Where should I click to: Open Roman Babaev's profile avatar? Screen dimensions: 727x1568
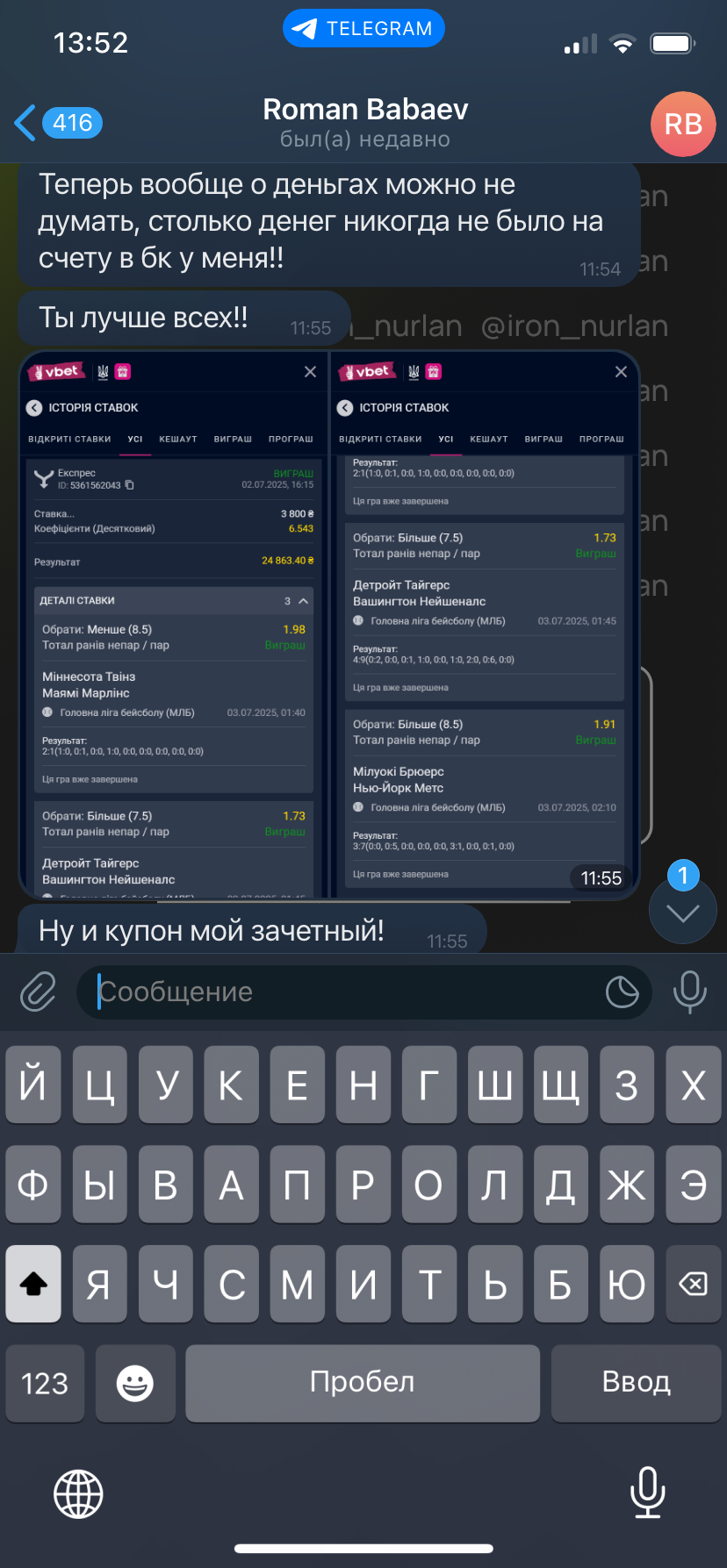pos(683,124)
